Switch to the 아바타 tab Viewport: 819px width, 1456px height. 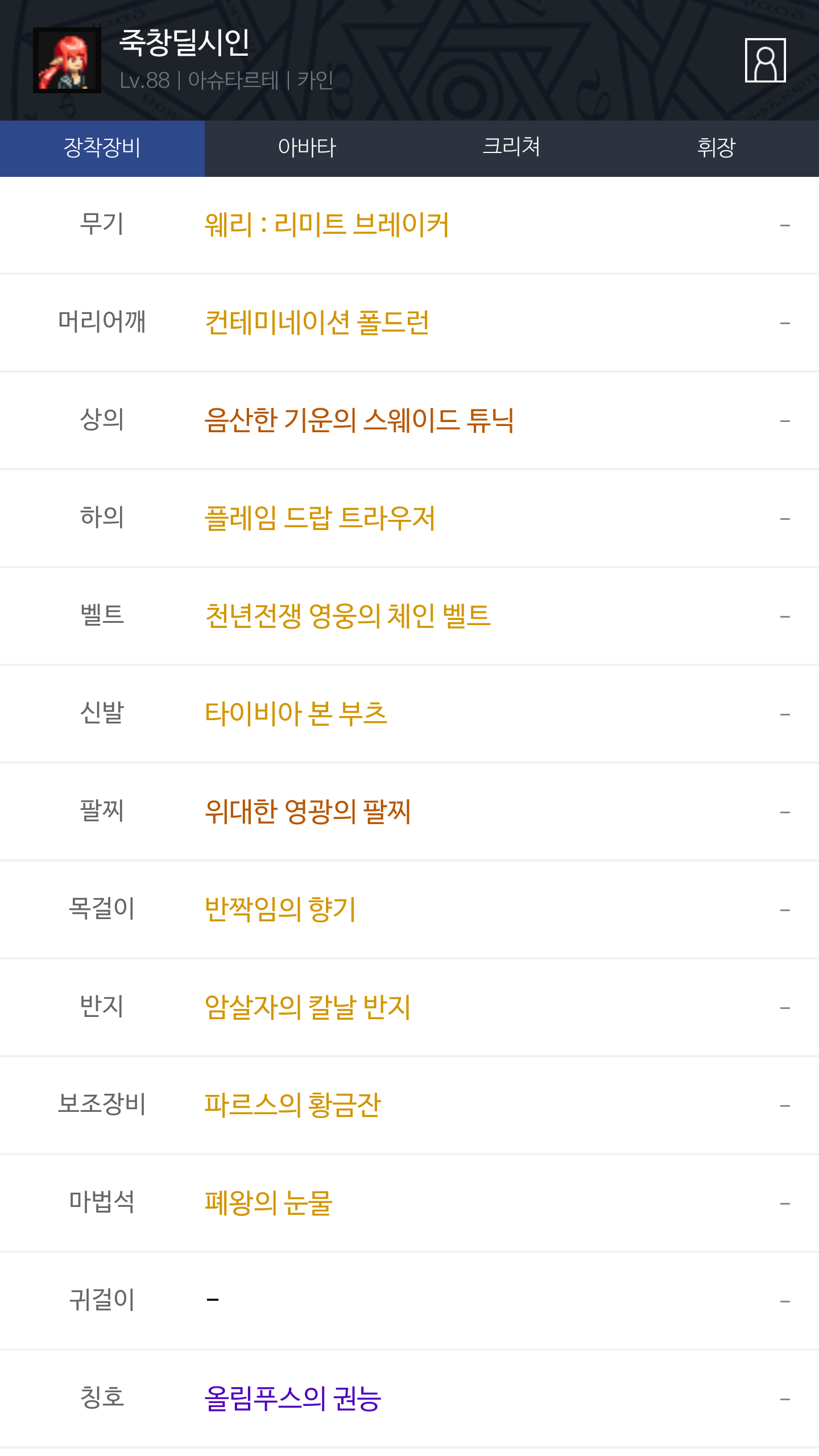pos(307,148)
